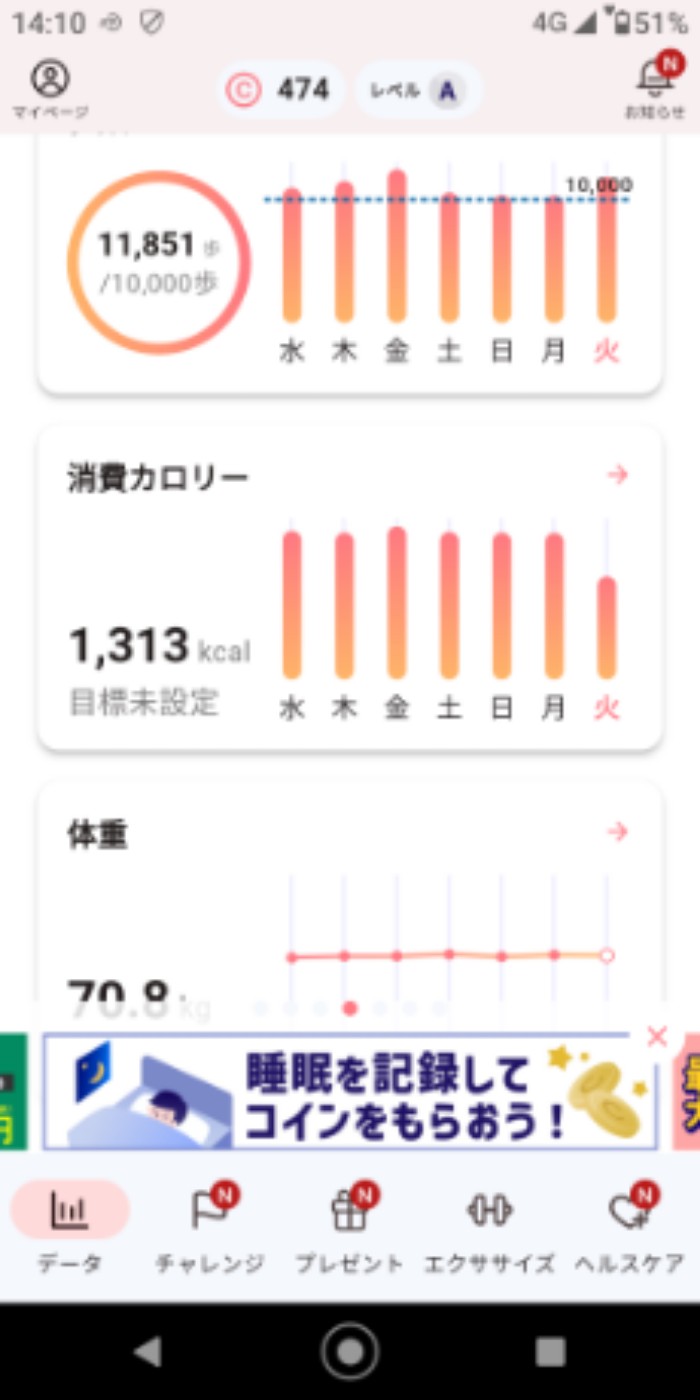Open the steps card showing 11,851歩

pos(160,262)
